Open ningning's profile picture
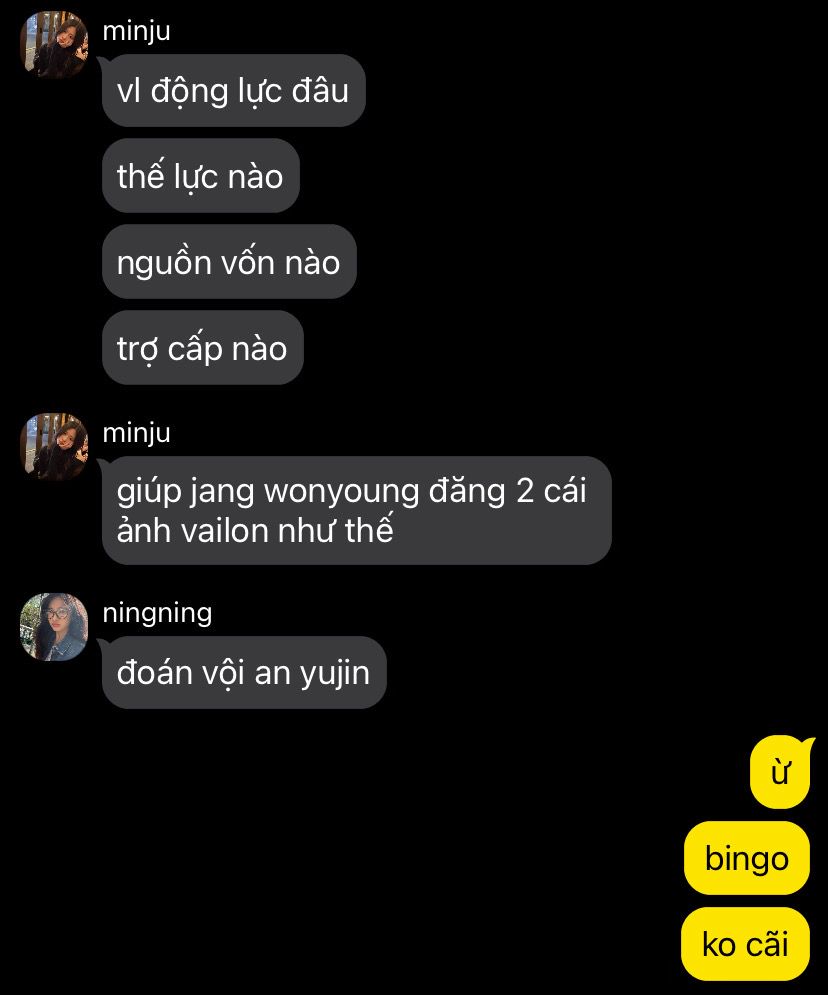Viewport: 828px width, 995px height. (x=55, y=627)
